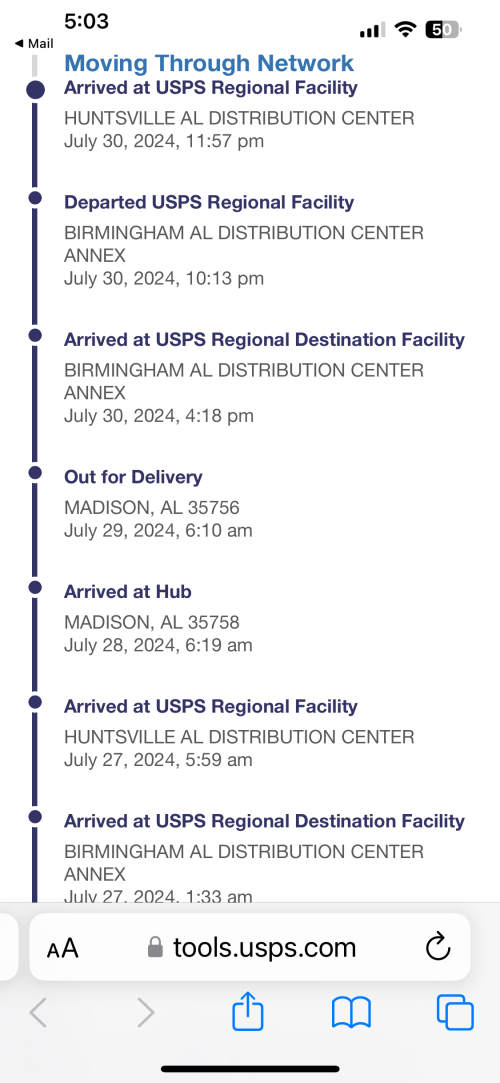Open the AA reader options menu
The width and height of the screenshot is (500, 1083).
(x=63, y=948)
